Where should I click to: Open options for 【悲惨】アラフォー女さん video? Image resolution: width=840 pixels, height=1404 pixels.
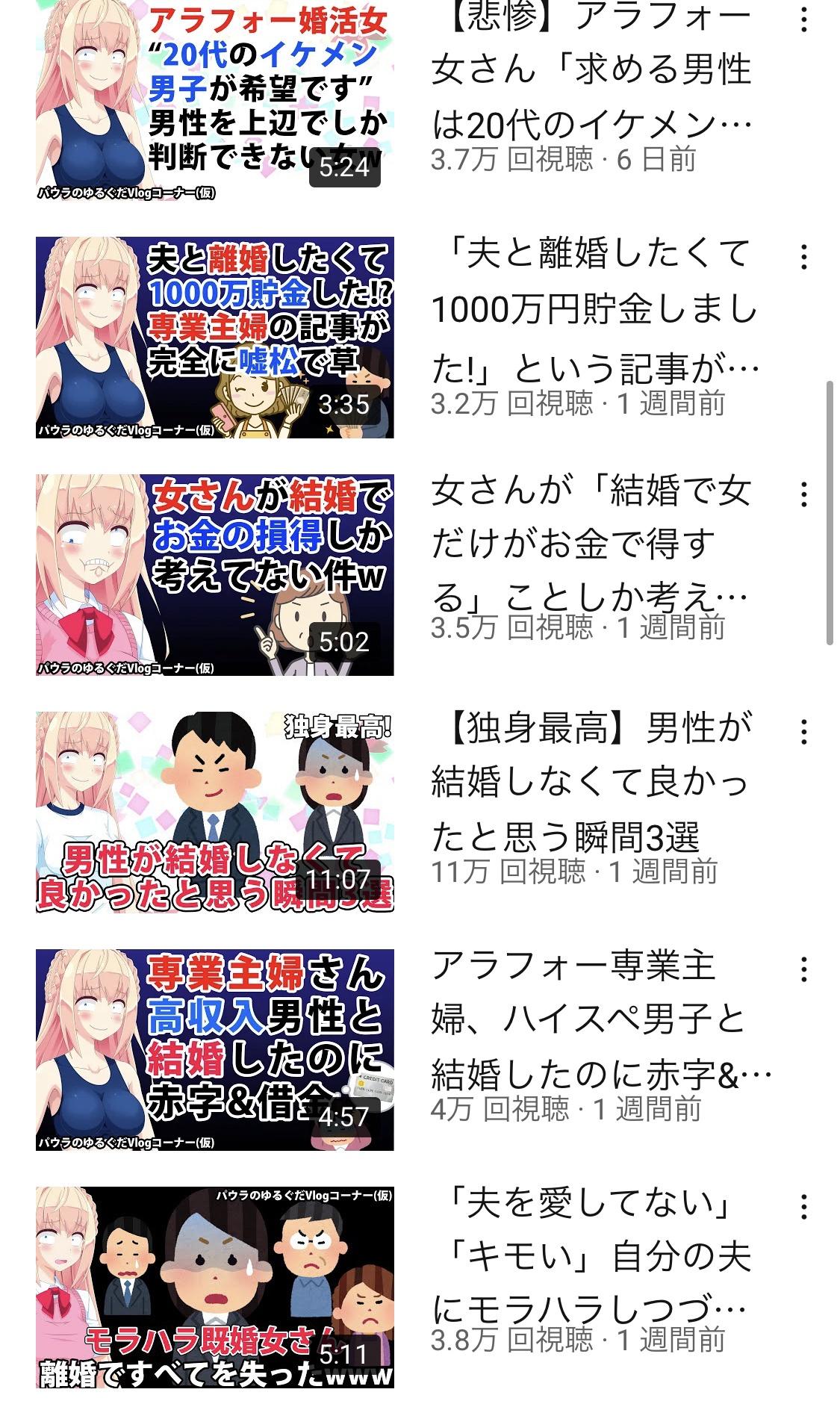[x=803, y=21]
